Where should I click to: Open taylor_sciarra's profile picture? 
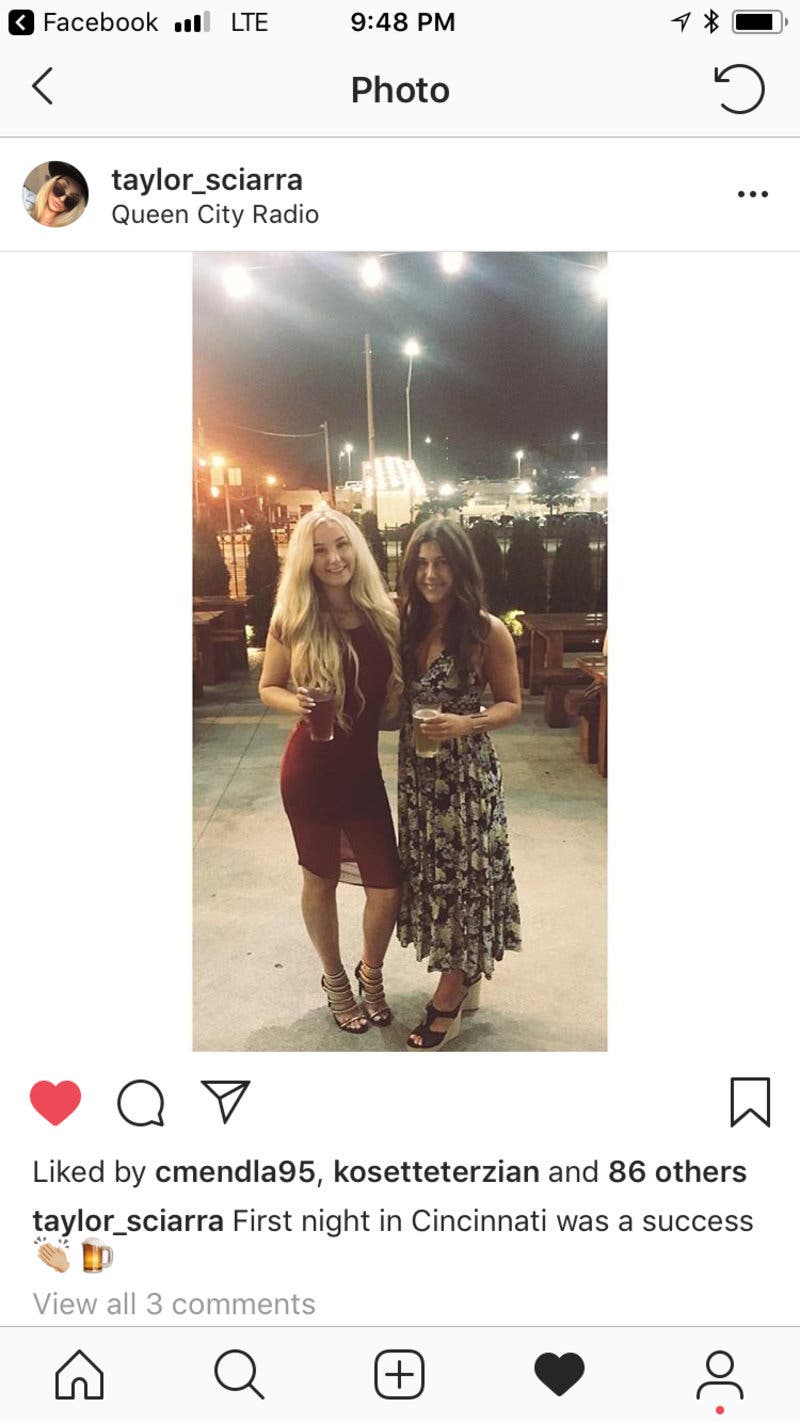55,194
